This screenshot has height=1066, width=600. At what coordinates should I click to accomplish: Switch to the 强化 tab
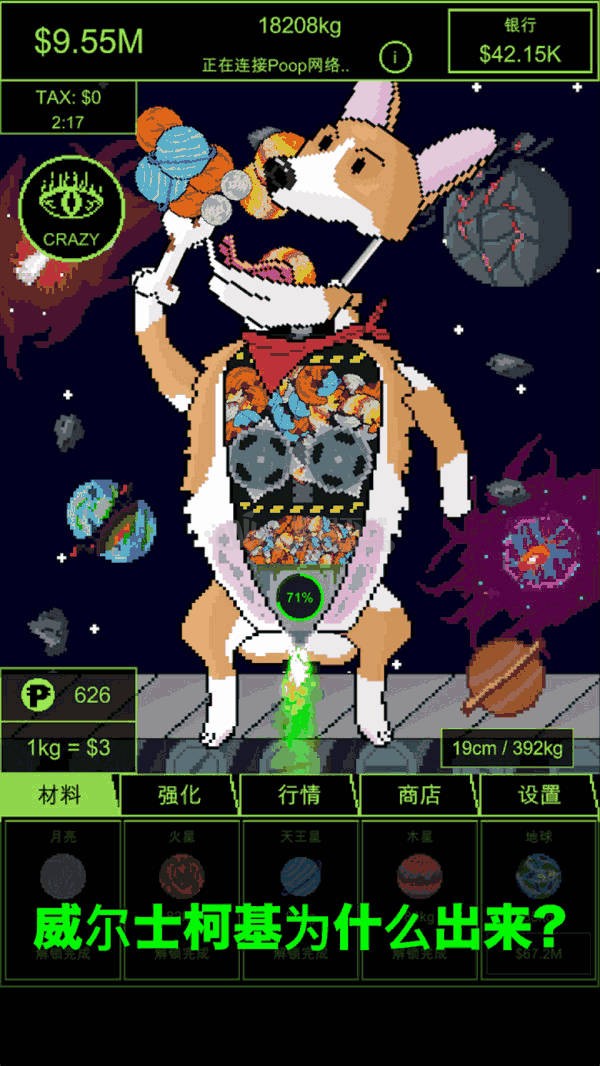(180, 794)
